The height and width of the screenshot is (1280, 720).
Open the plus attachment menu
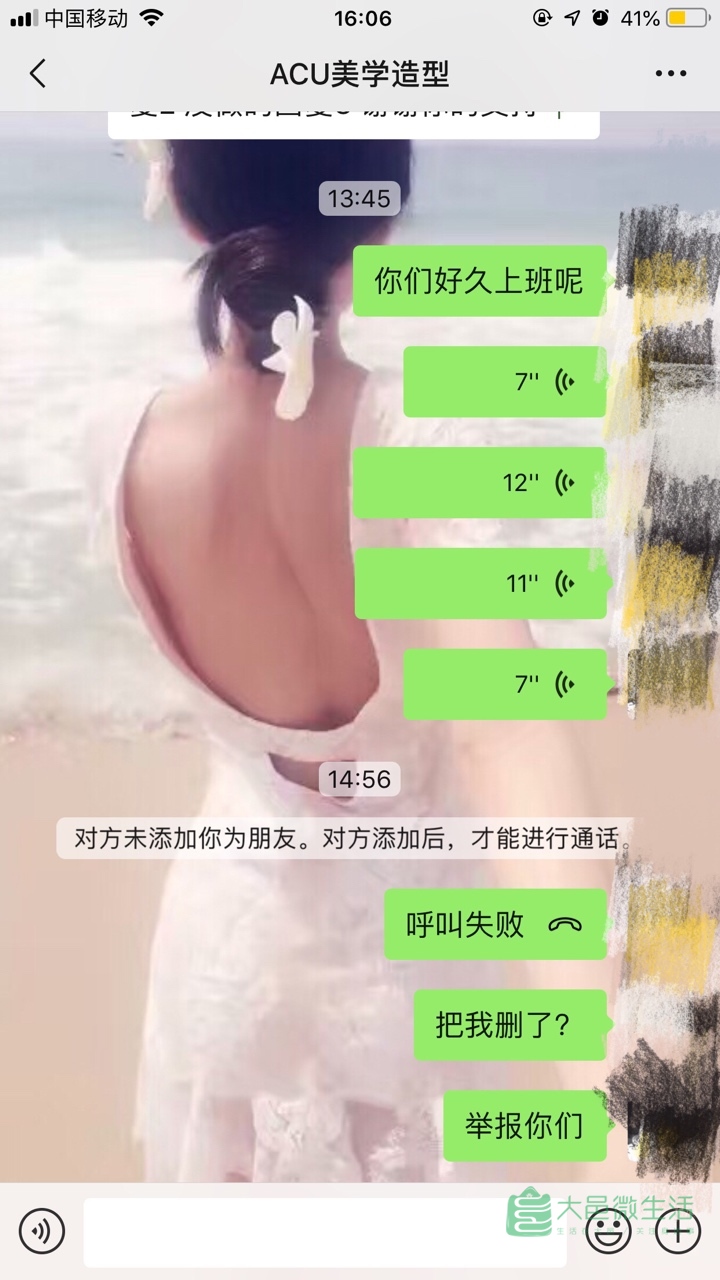(677, 1231)
